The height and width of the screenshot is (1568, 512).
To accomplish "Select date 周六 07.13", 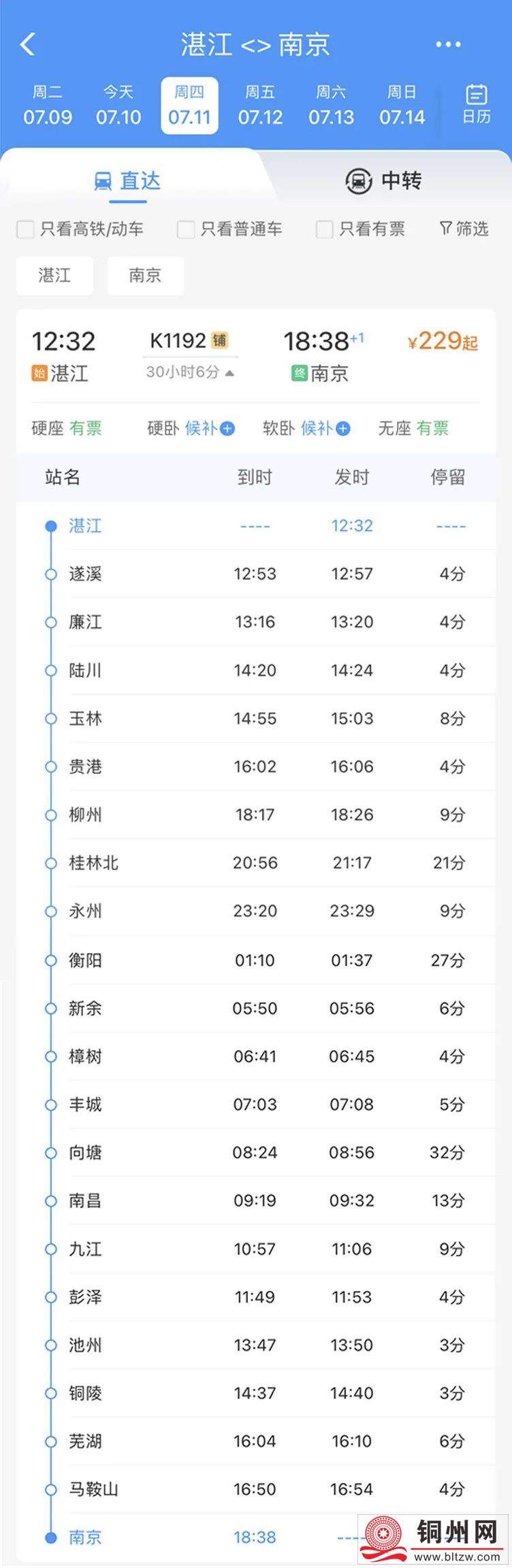I will 331,106.
